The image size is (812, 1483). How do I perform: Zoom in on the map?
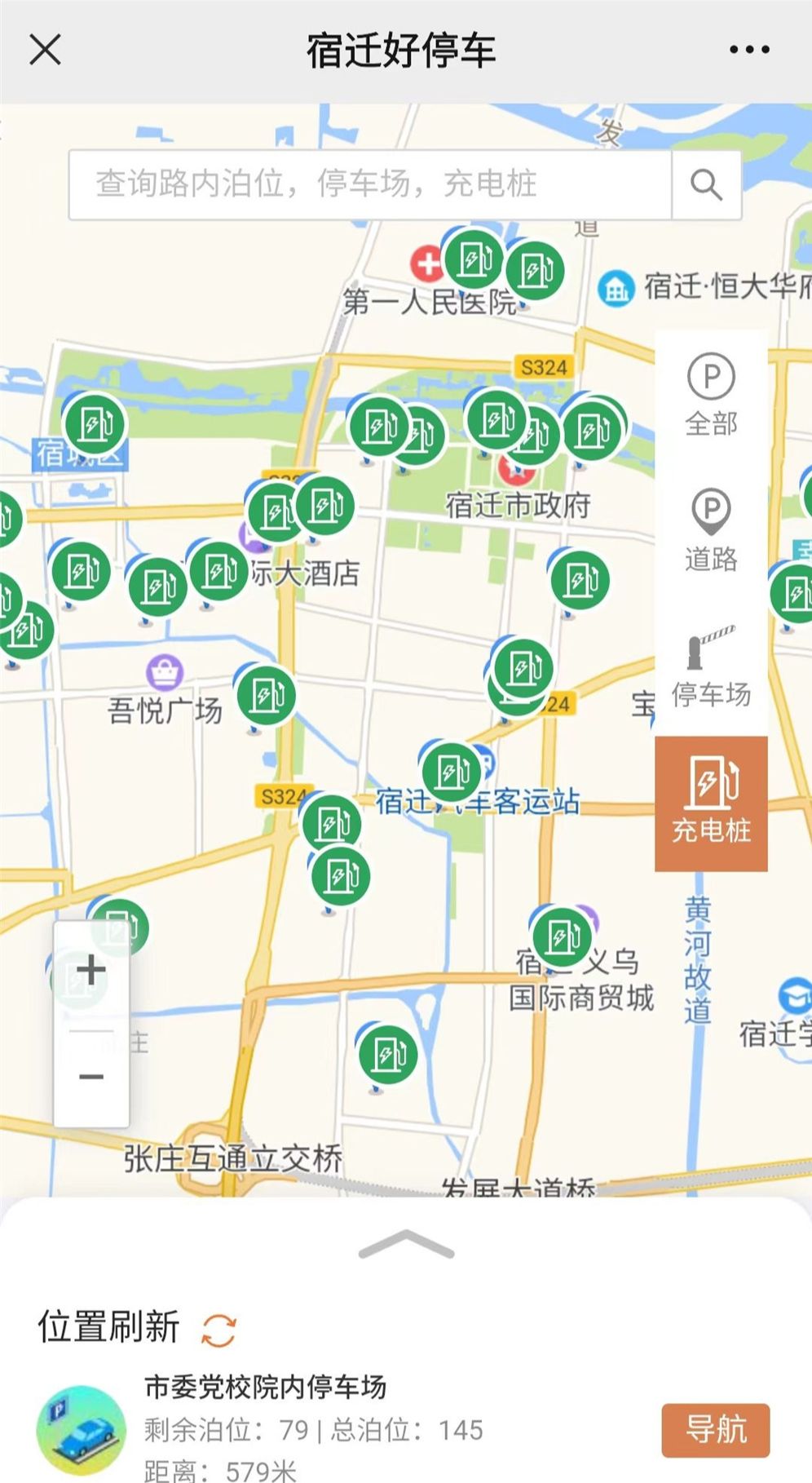pos(91,970)
